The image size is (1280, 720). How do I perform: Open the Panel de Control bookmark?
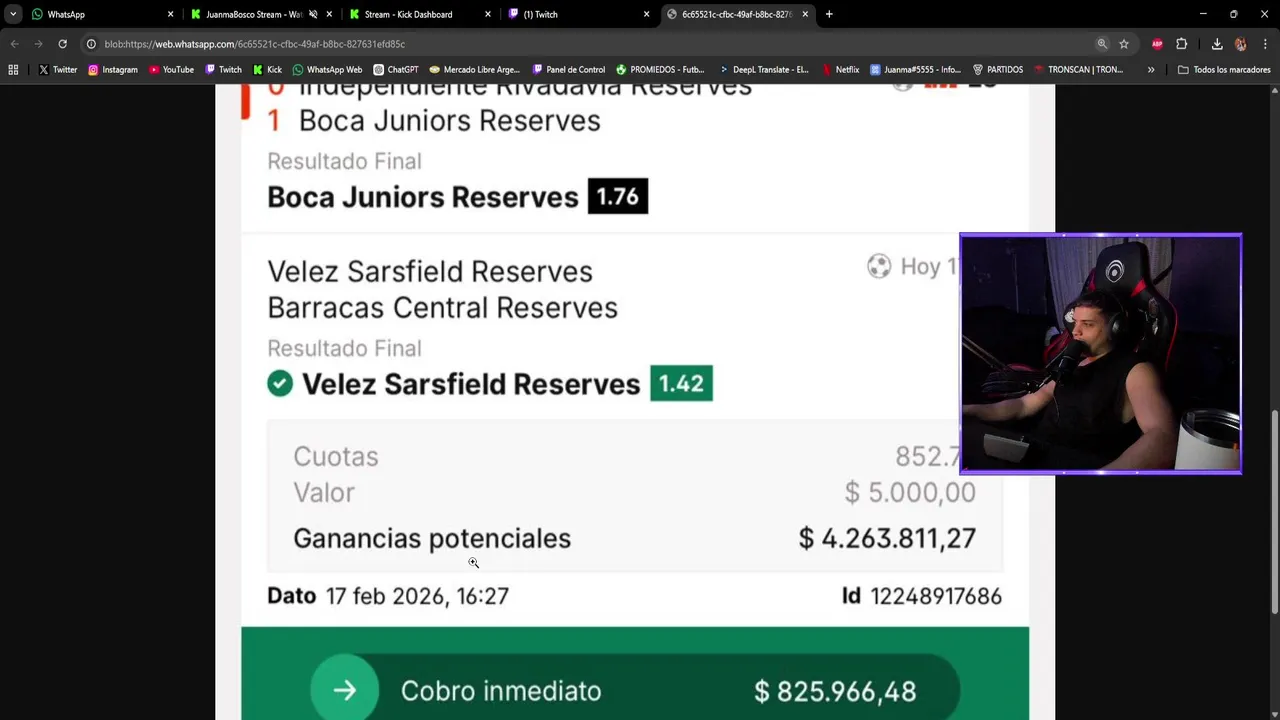point(569,70)
